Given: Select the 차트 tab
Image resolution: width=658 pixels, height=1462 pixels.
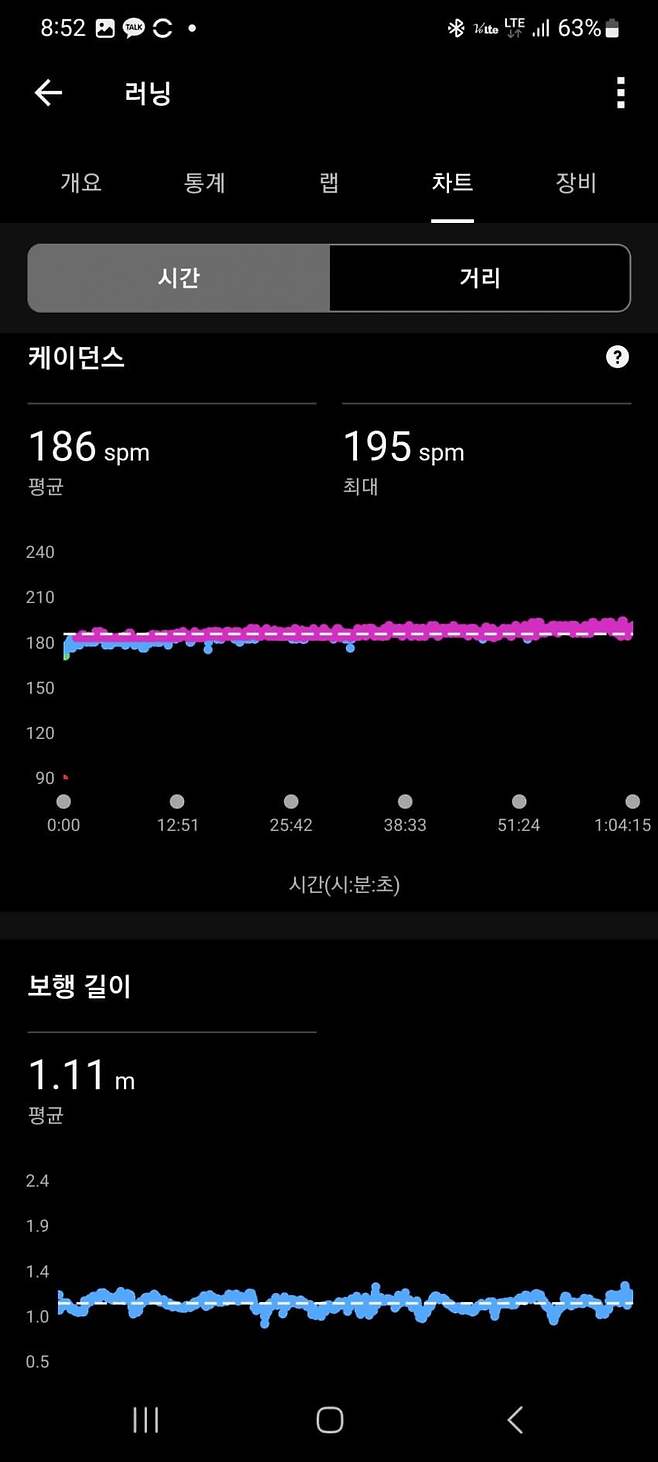Looking at the screenshot, I should point(452,183).
